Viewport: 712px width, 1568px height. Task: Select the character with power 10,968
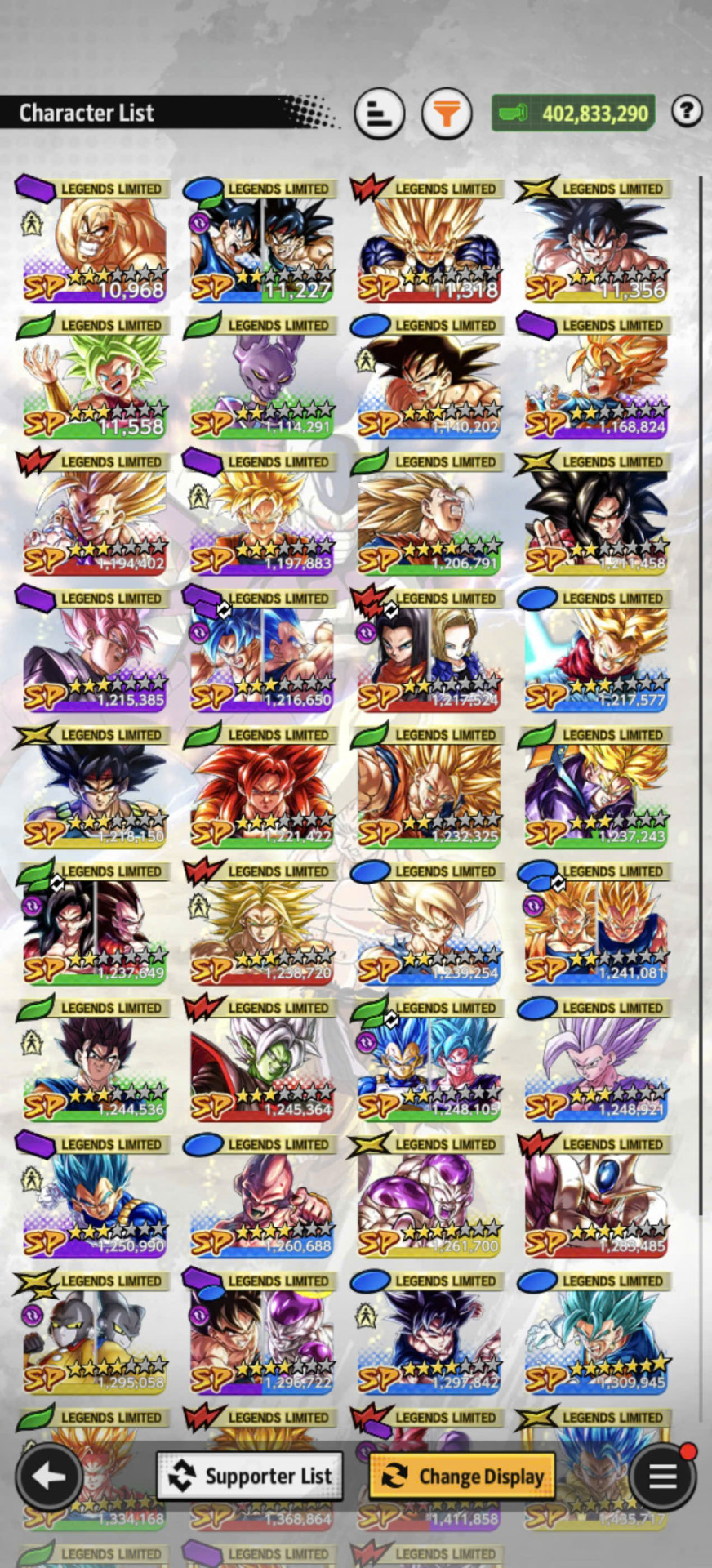[x=95, y=240]
